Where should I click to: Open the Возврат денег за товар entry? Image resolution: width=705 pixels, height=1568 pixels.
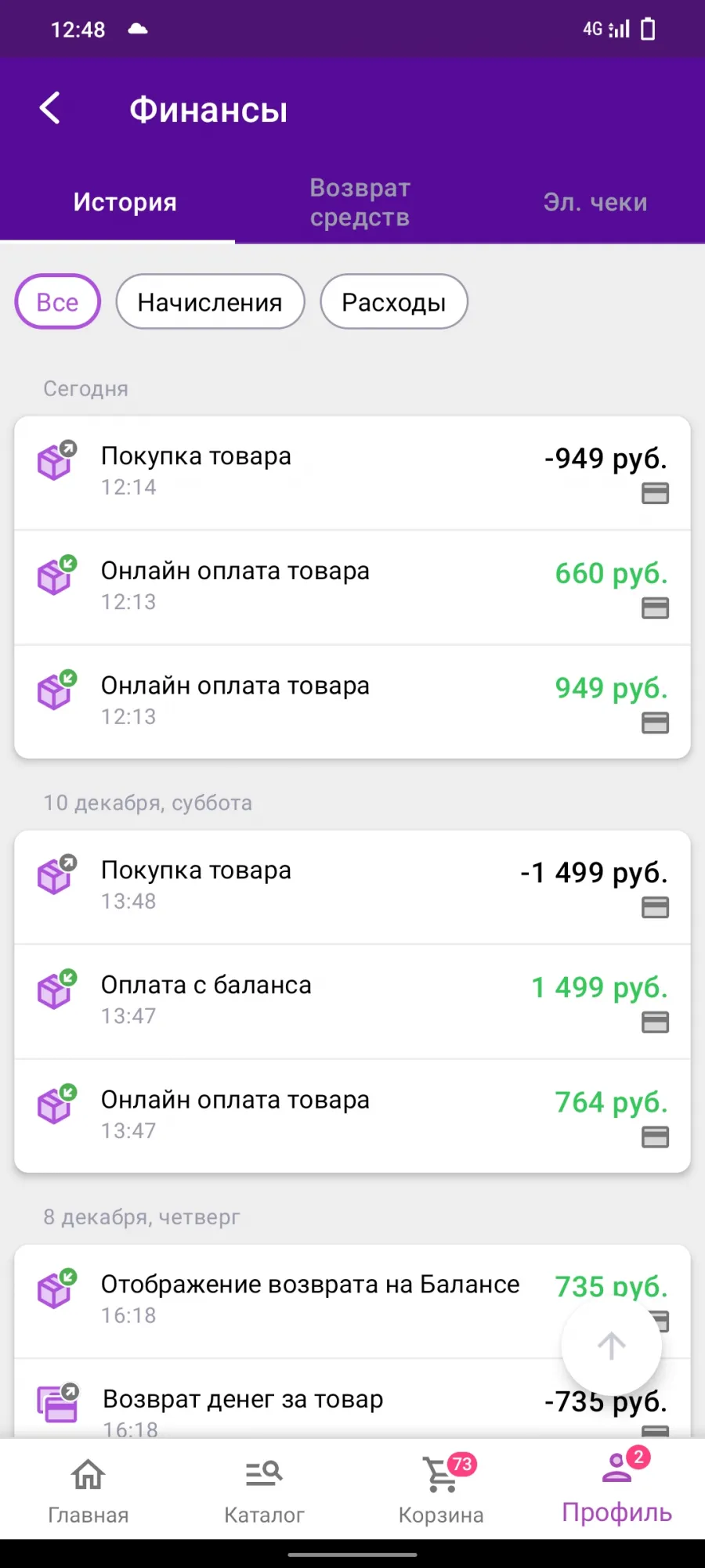[352, 1399]
